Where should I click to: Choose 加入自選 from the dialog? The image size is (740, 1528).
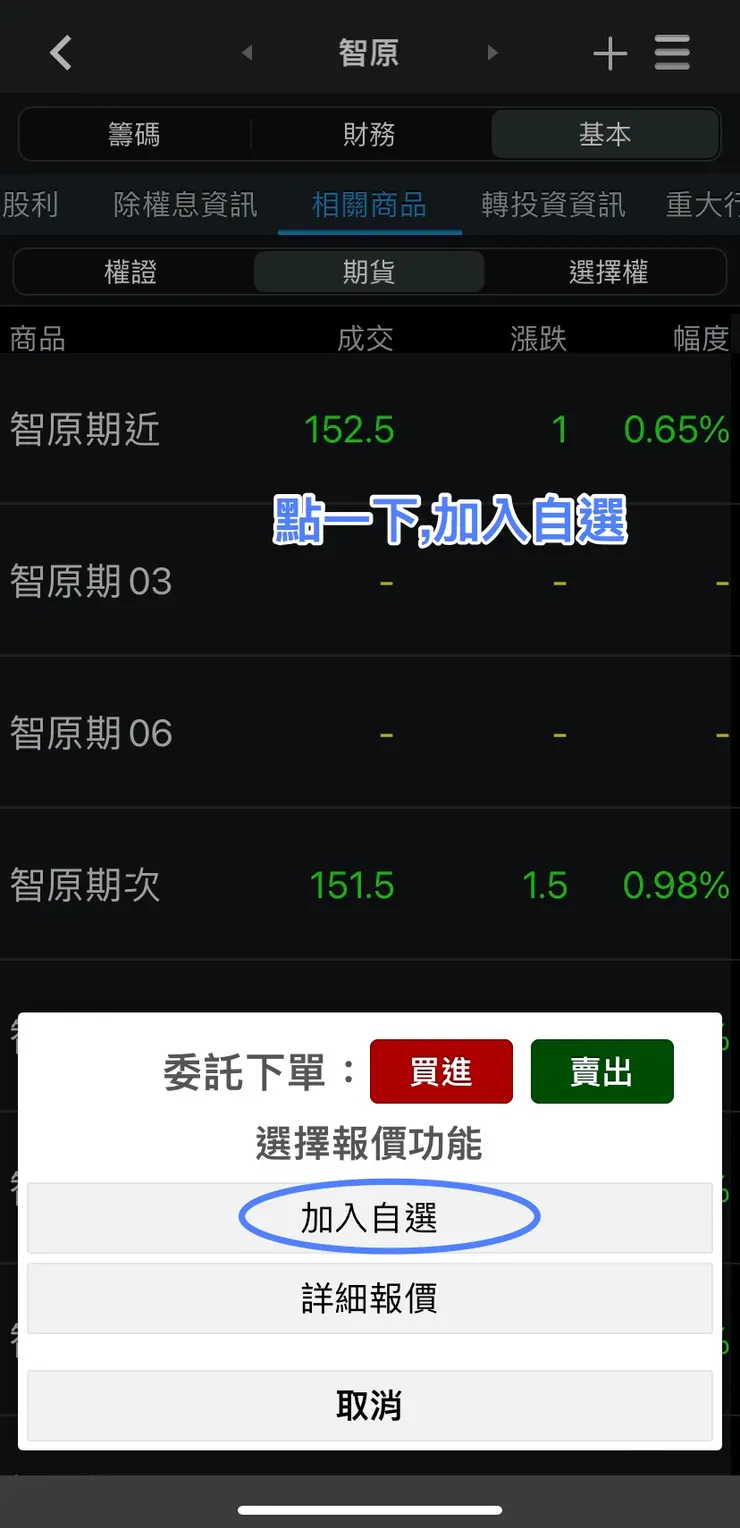coord(370,1218)
